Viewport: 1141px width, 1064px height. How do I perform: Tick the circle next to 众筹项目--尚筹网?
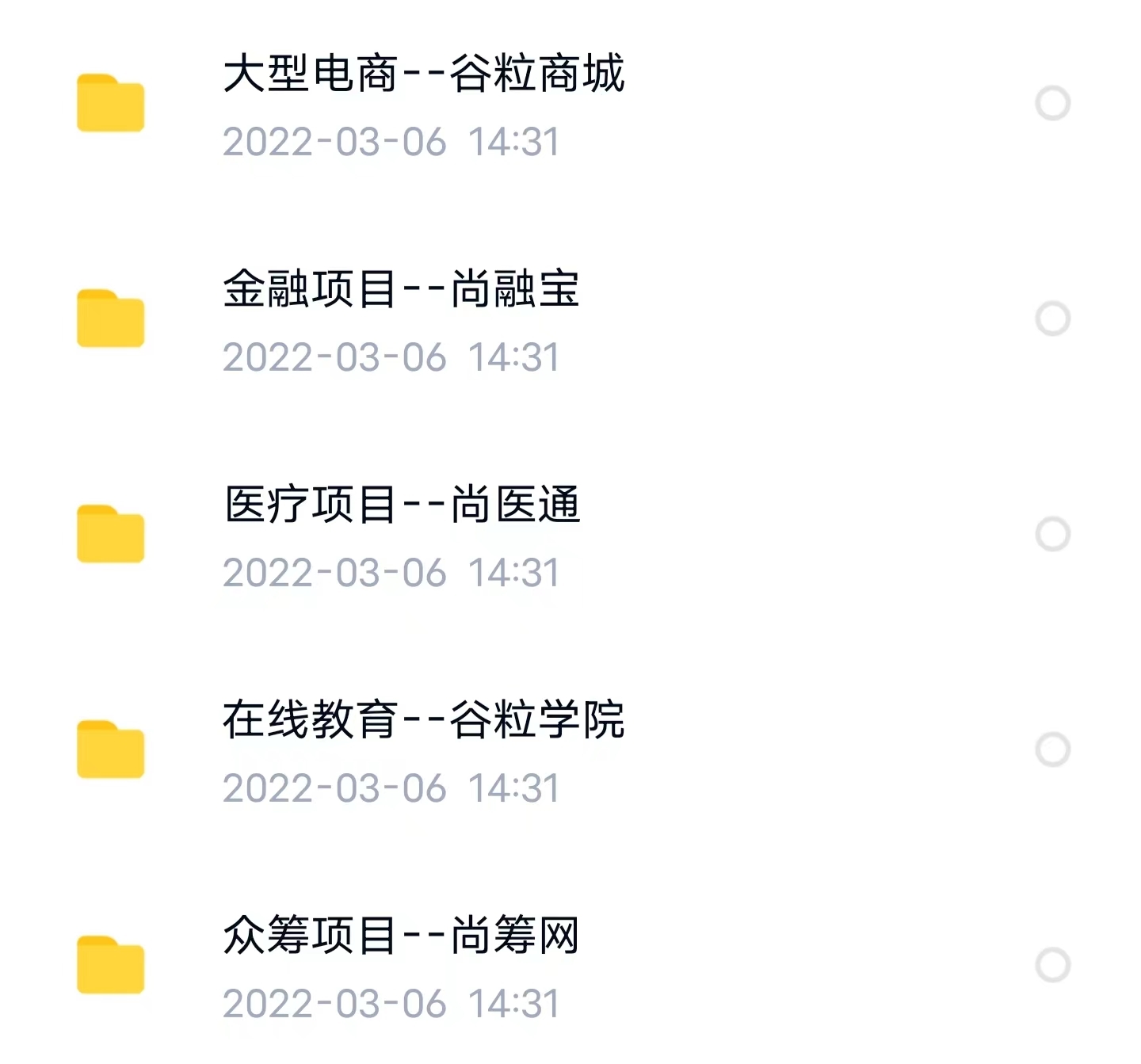pos(1053,966)
